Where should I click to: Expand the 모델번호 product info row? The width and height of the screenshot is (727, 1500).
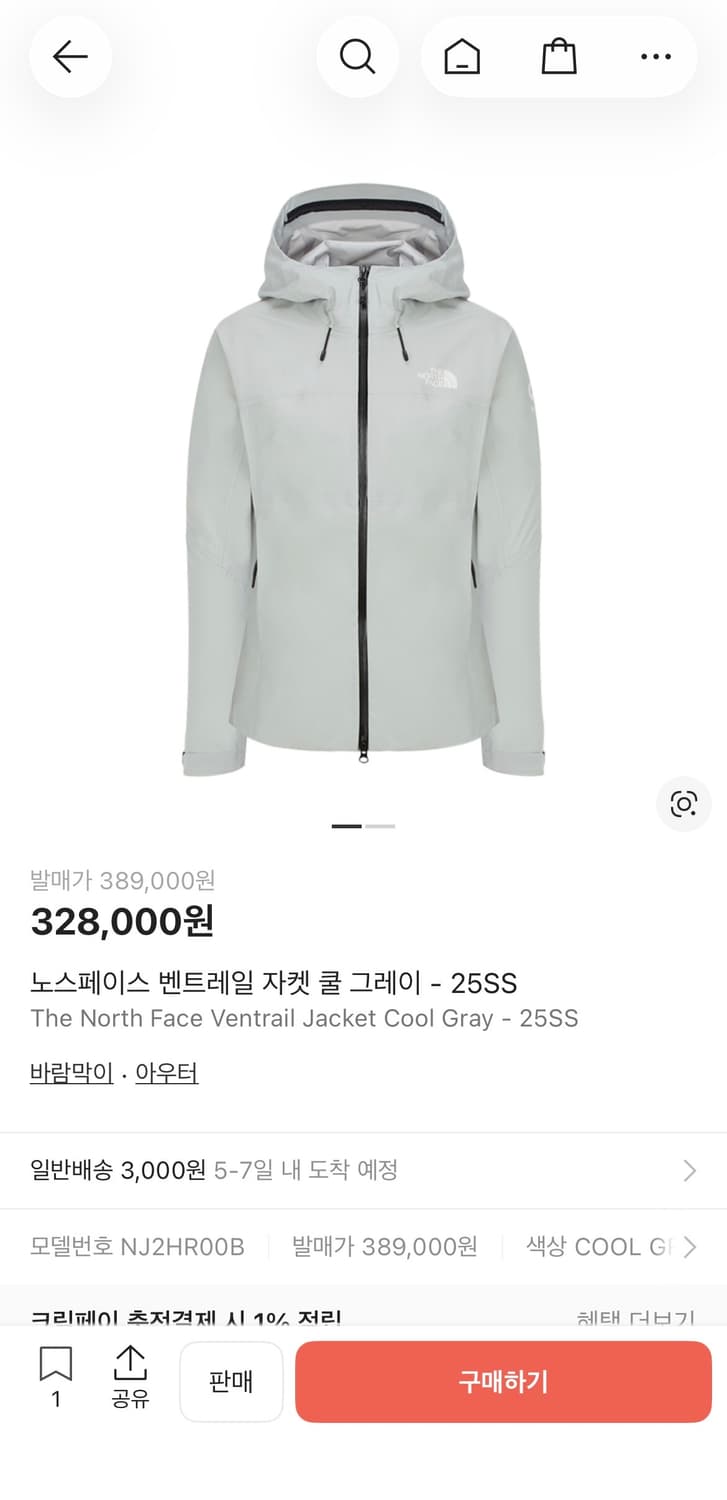click(363, 1247)
